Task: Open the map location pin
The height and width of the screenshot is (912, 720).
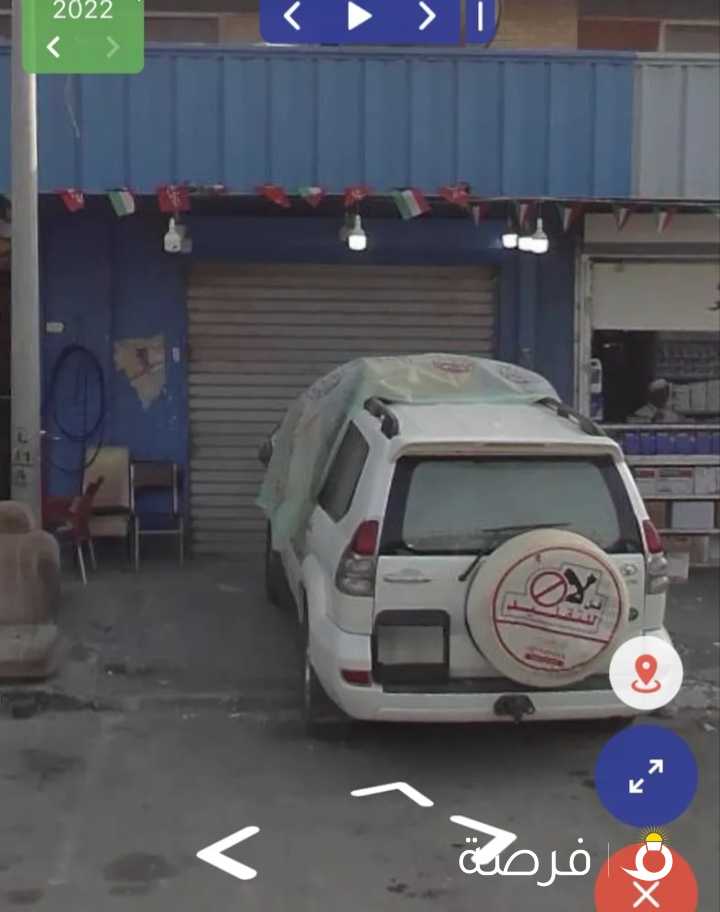Action: point(646,674)
